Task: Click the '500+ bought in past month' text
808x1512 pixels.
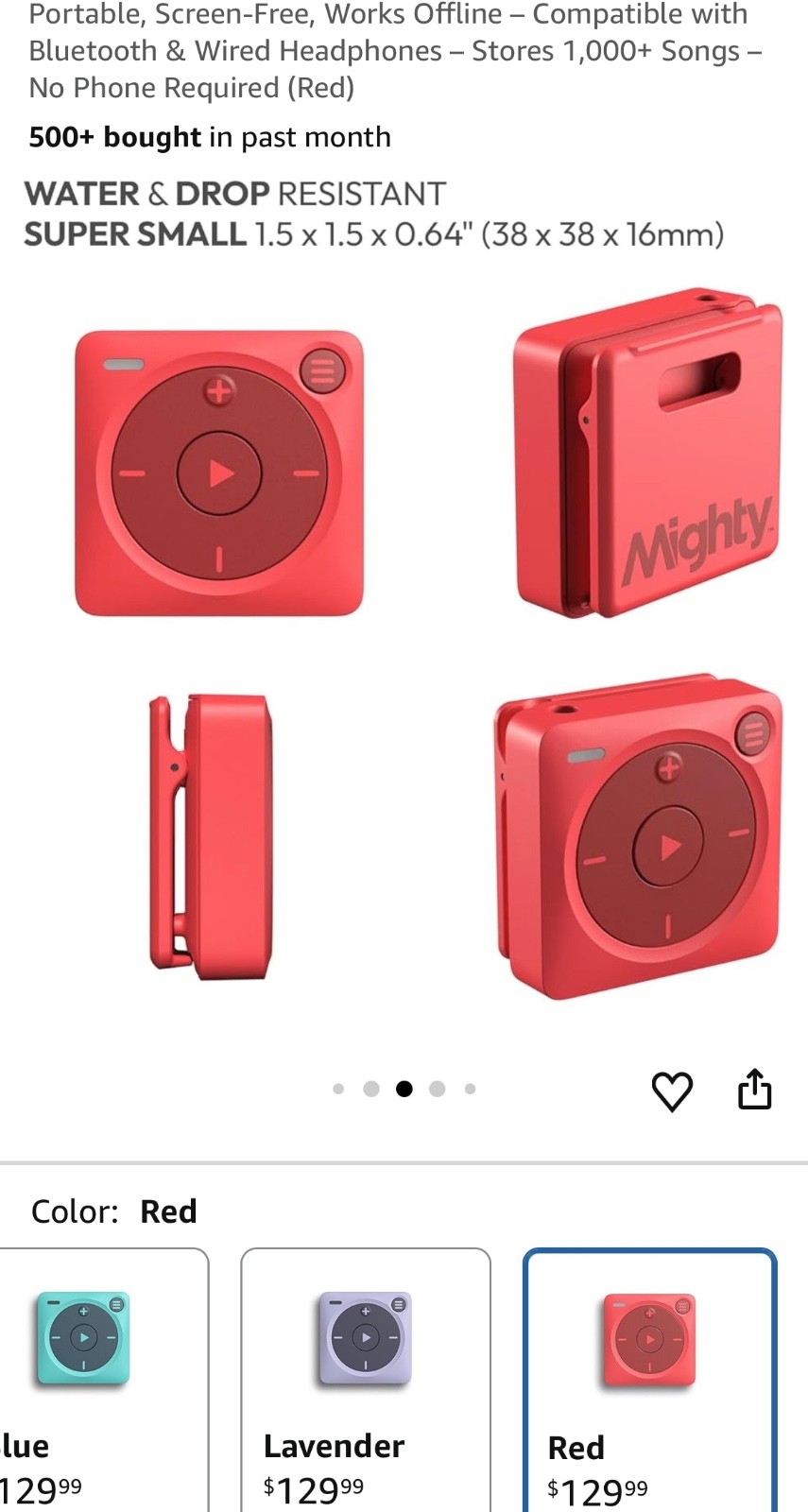Action: click(209, 137)
